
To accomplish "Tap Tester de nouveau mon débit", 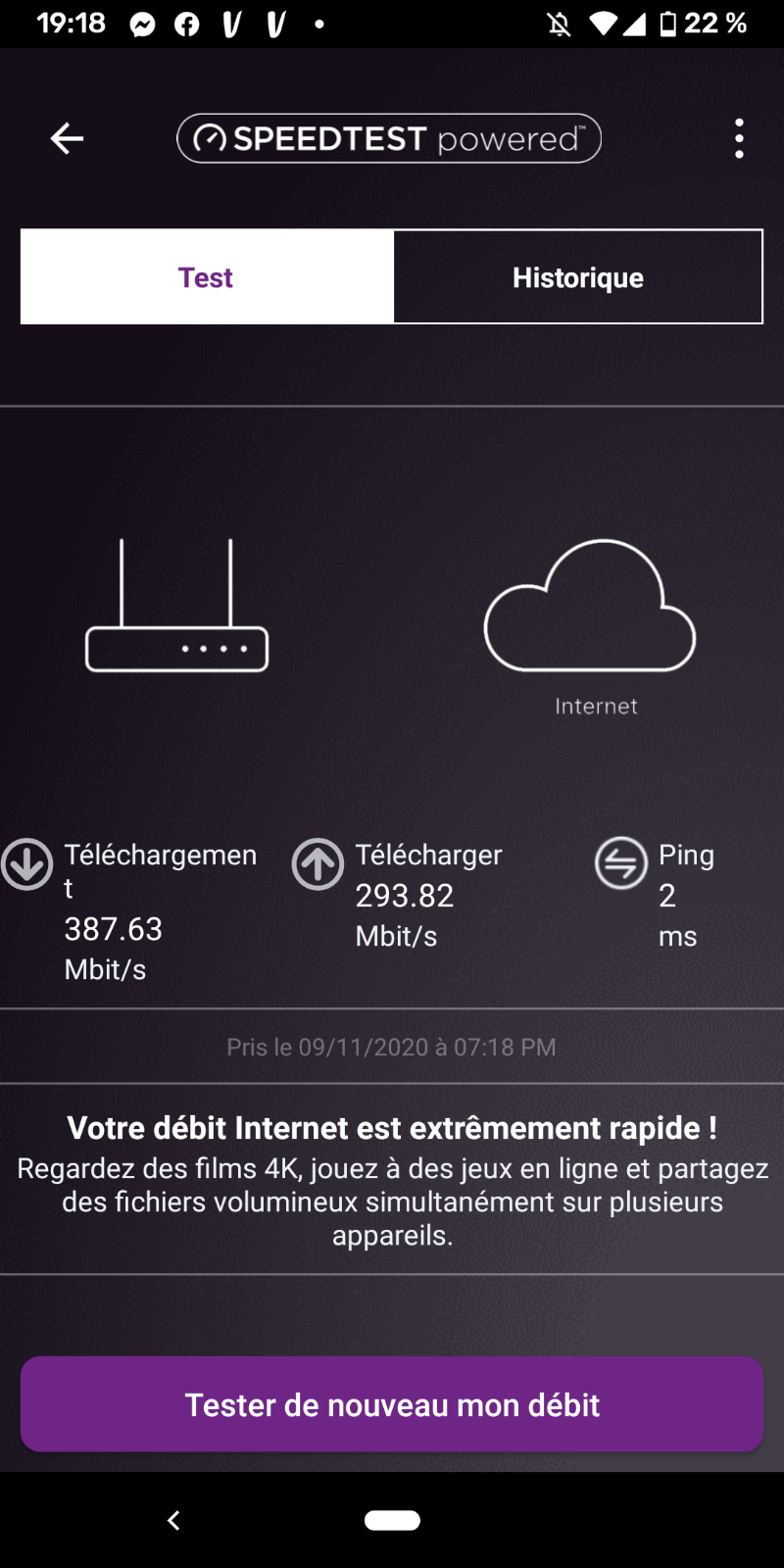I will pyautogui.click(x=392, y=1404).
